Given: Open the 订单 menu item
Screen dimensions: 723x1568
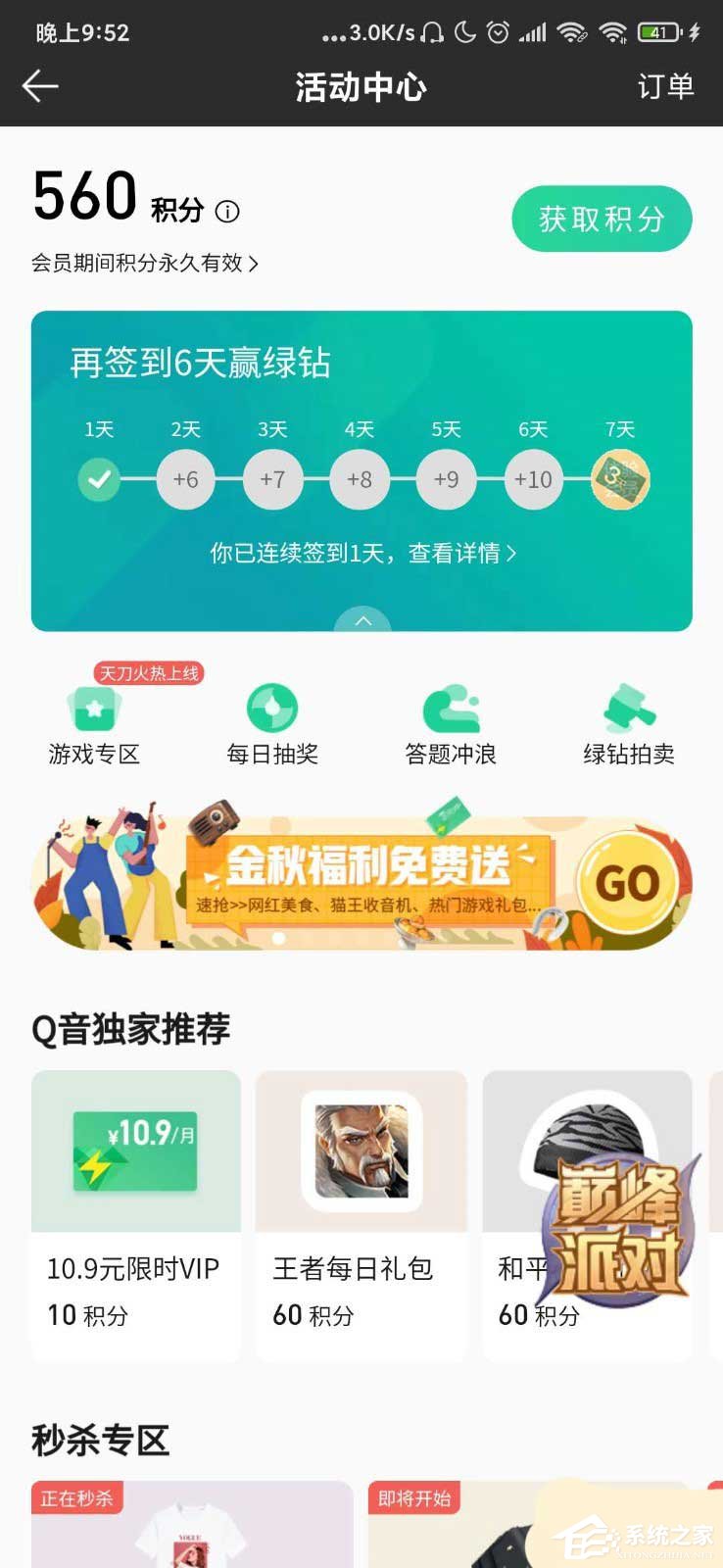Looking at the screenshot, I should [665, 86].
